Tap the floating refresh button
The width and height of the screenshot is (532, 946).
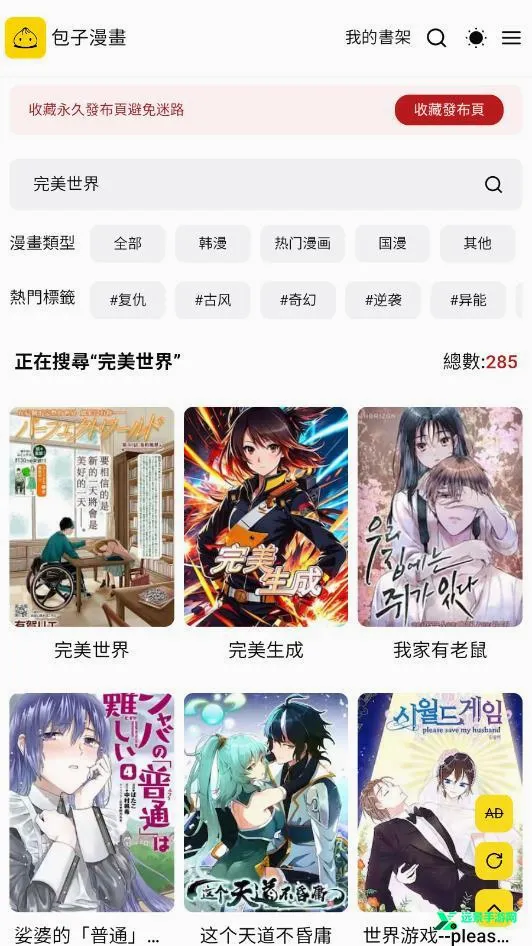coord(494,860)
